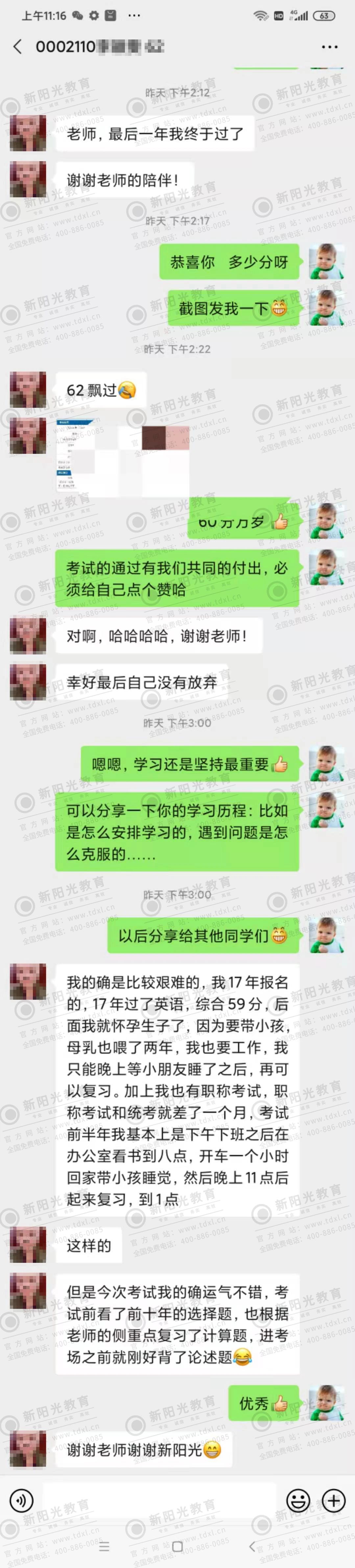The height and width of the screenshot is (1568, 355).
Task: Open the emoji sticker panel
Action: point(298,1501)
